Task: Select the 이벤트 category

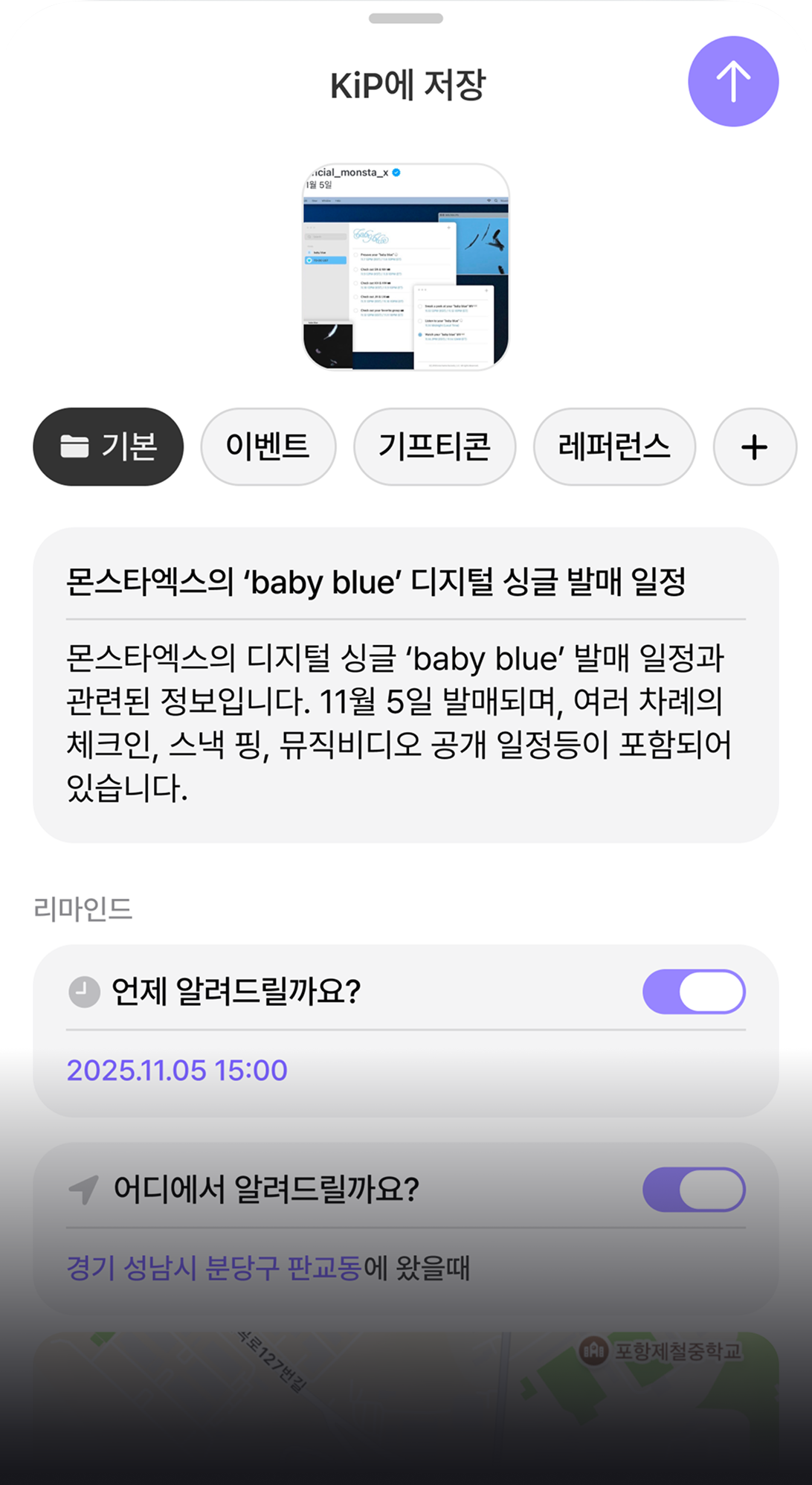Action: click(x=268, y=446)
